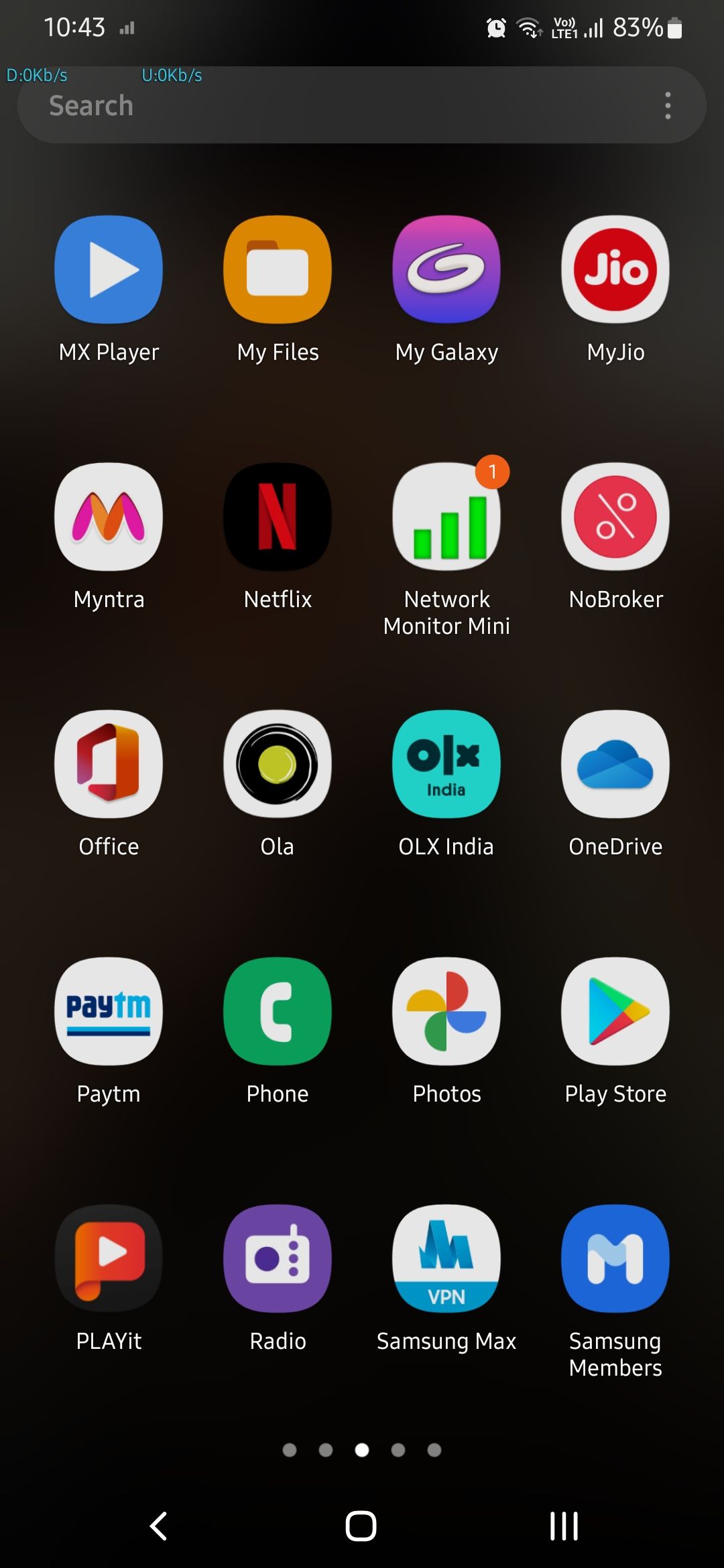Viewport: 724px width, 1568px height.
Task: Open OLX India
Action: point(446,764)
